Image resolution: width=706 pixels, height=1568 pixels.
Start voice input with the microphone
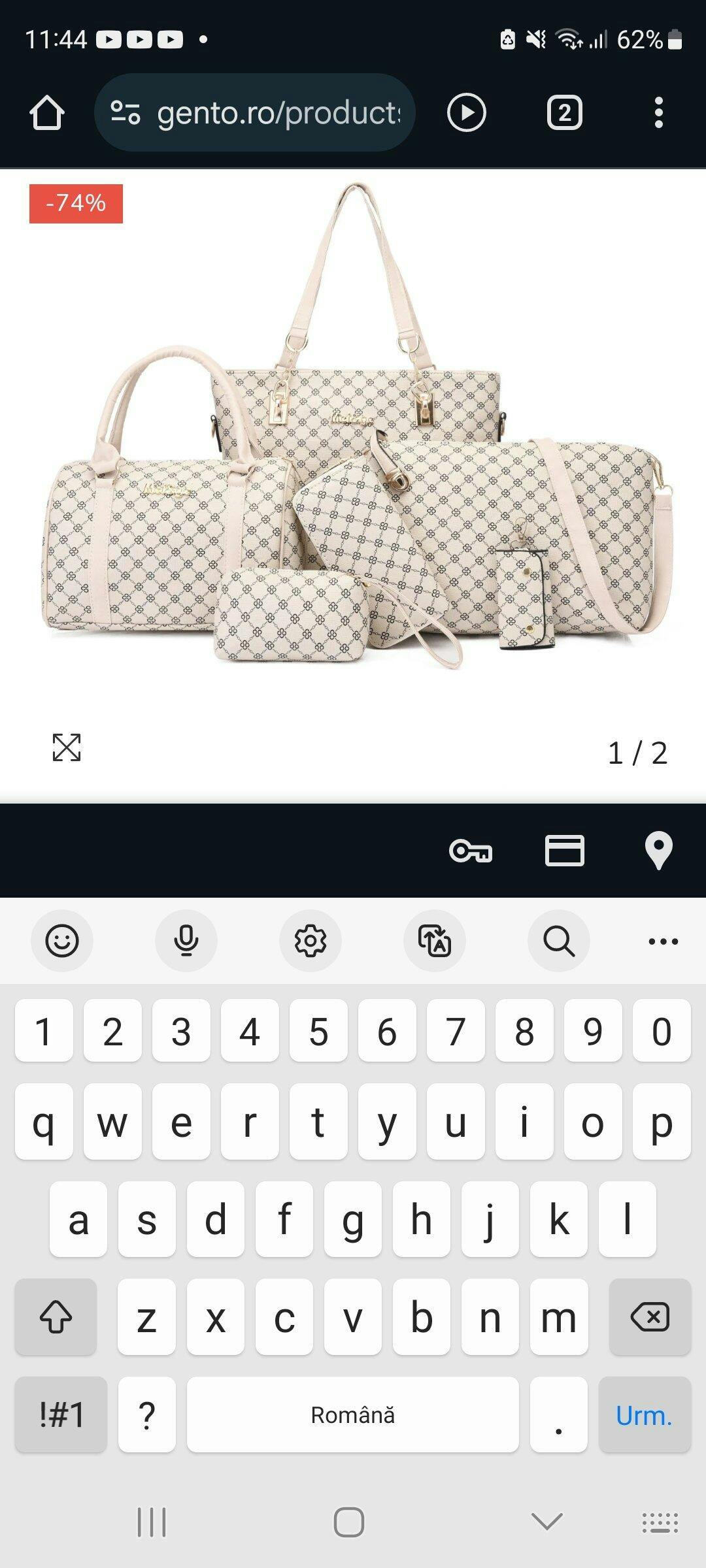tap(186, 941)
